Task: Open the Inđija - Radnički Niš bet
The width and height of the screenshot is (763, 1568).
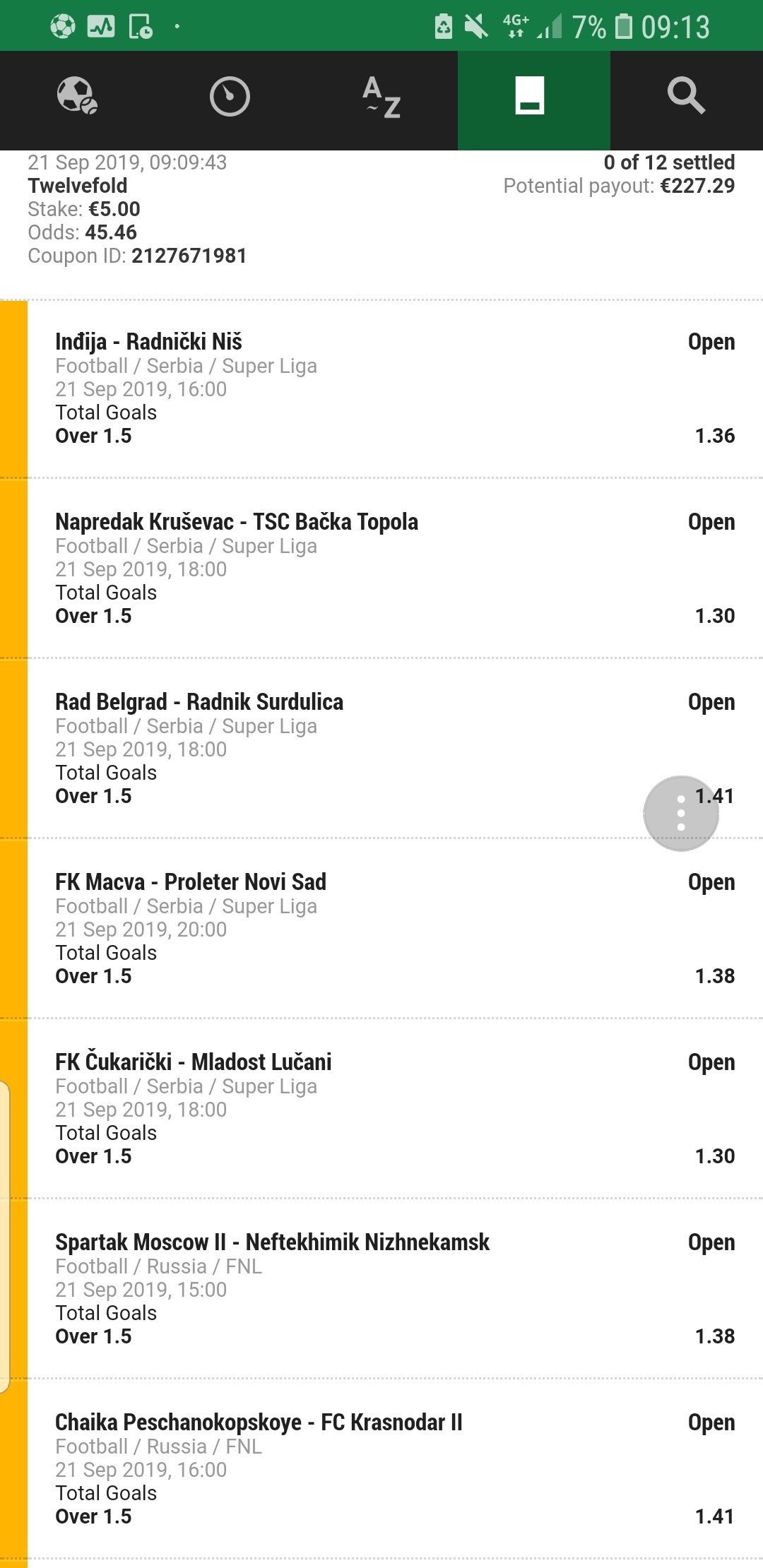Action: click(381, 388)
